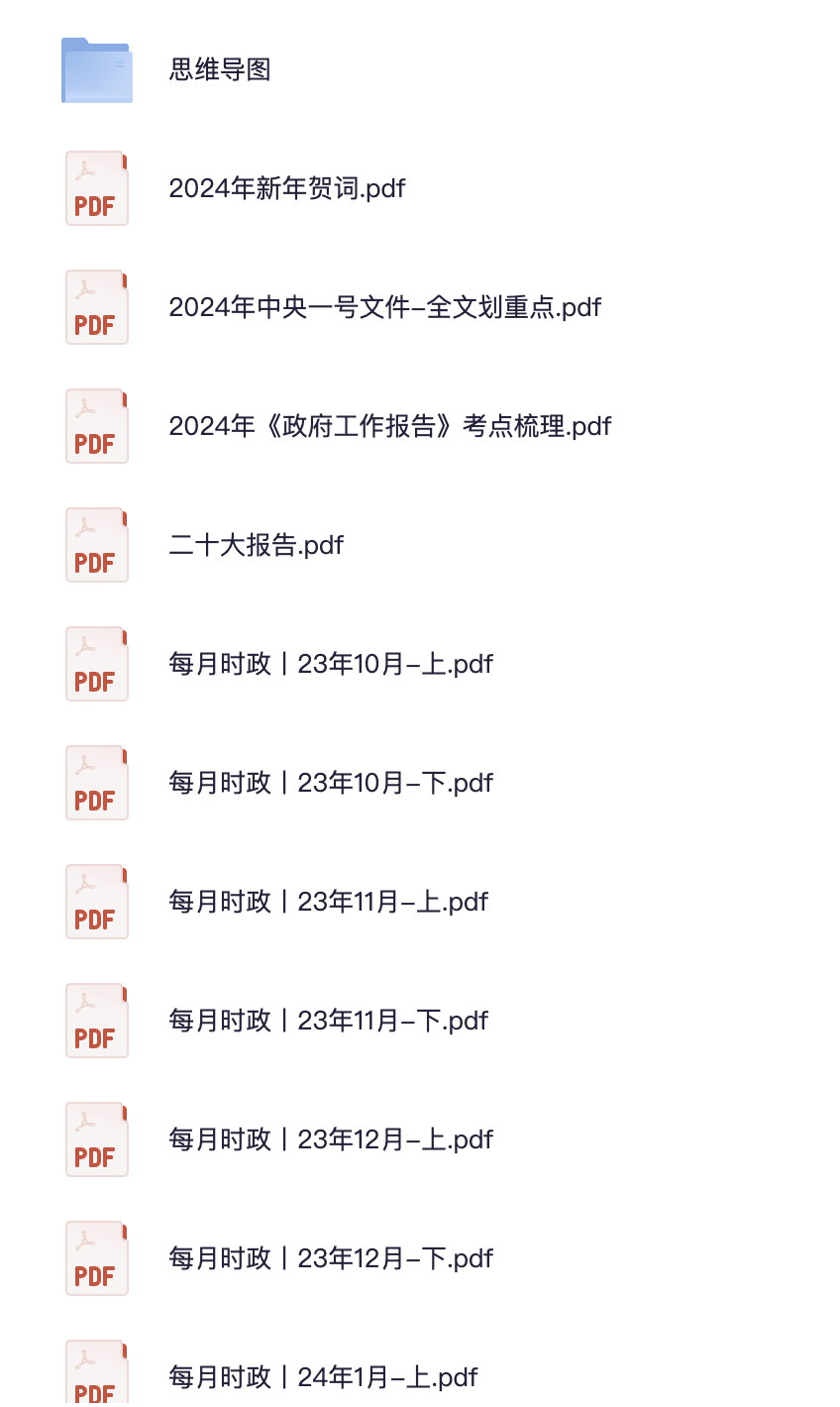
Task: Click the PDF icon for 每月时政丨23年12月-上
Action: pos(96,1139)
